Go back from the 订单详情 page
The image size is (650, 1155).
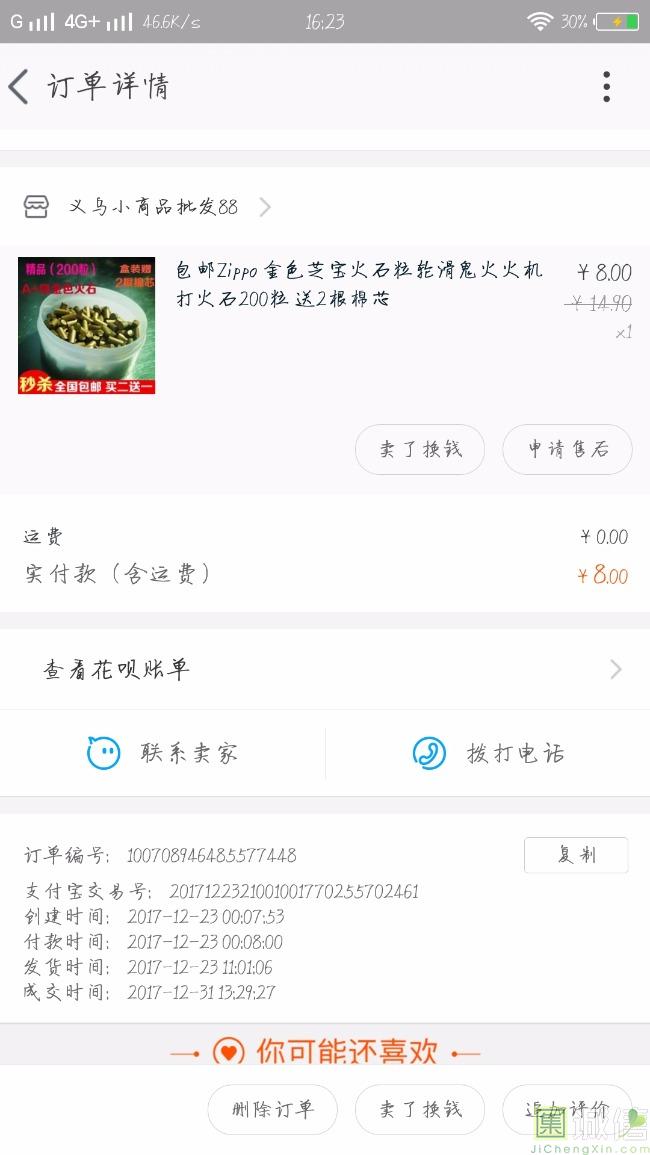19,87
